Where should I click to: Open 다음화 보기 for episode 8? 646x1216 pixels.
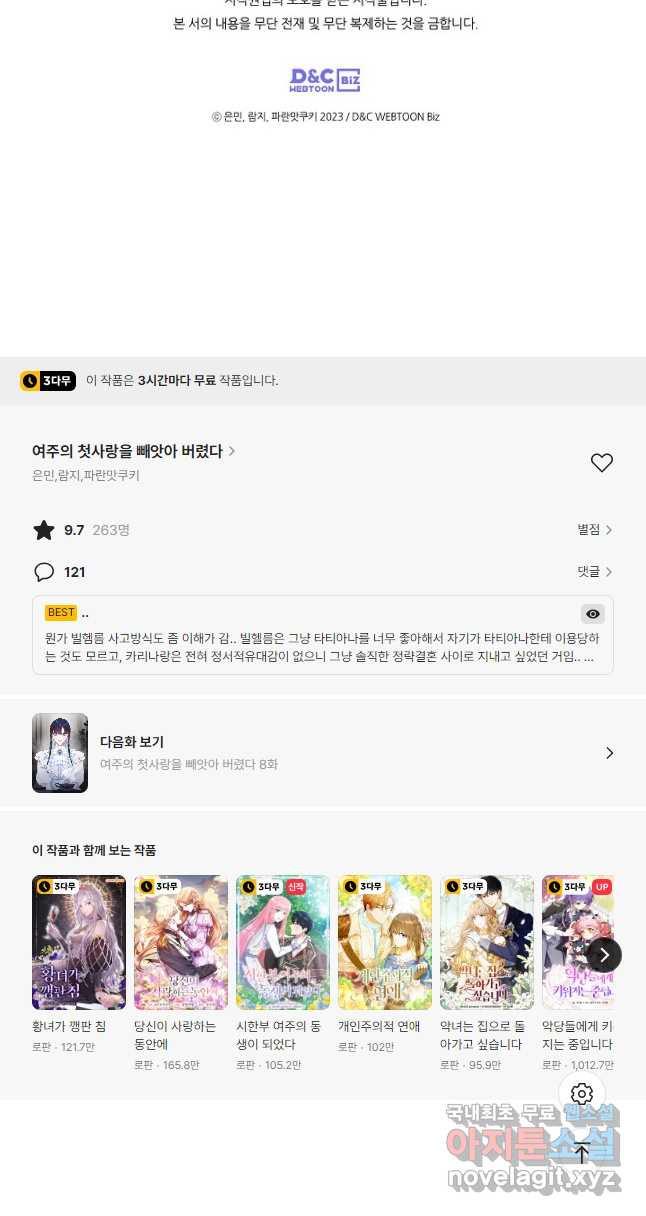[x=323, y=753]
